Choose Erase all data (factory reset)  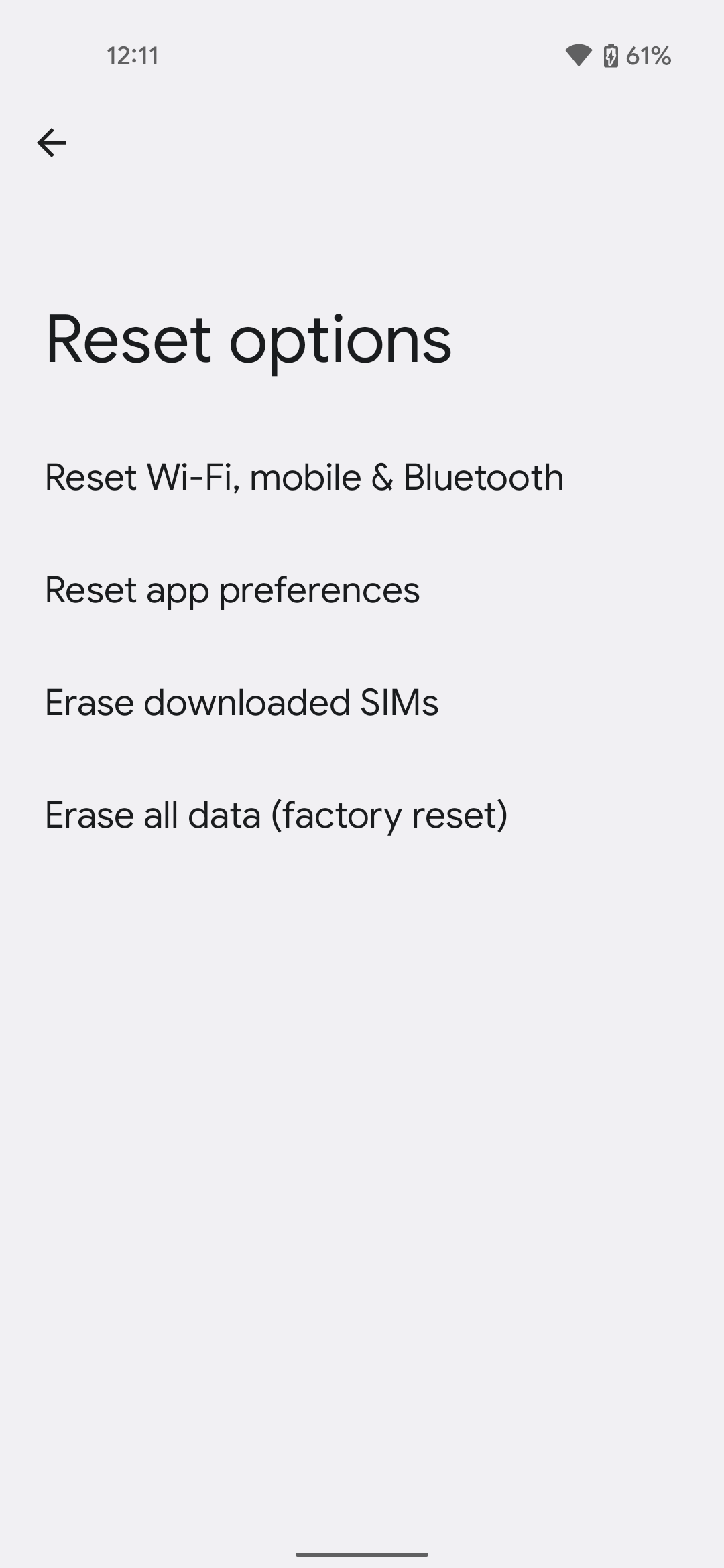click(x=276, y=815)
